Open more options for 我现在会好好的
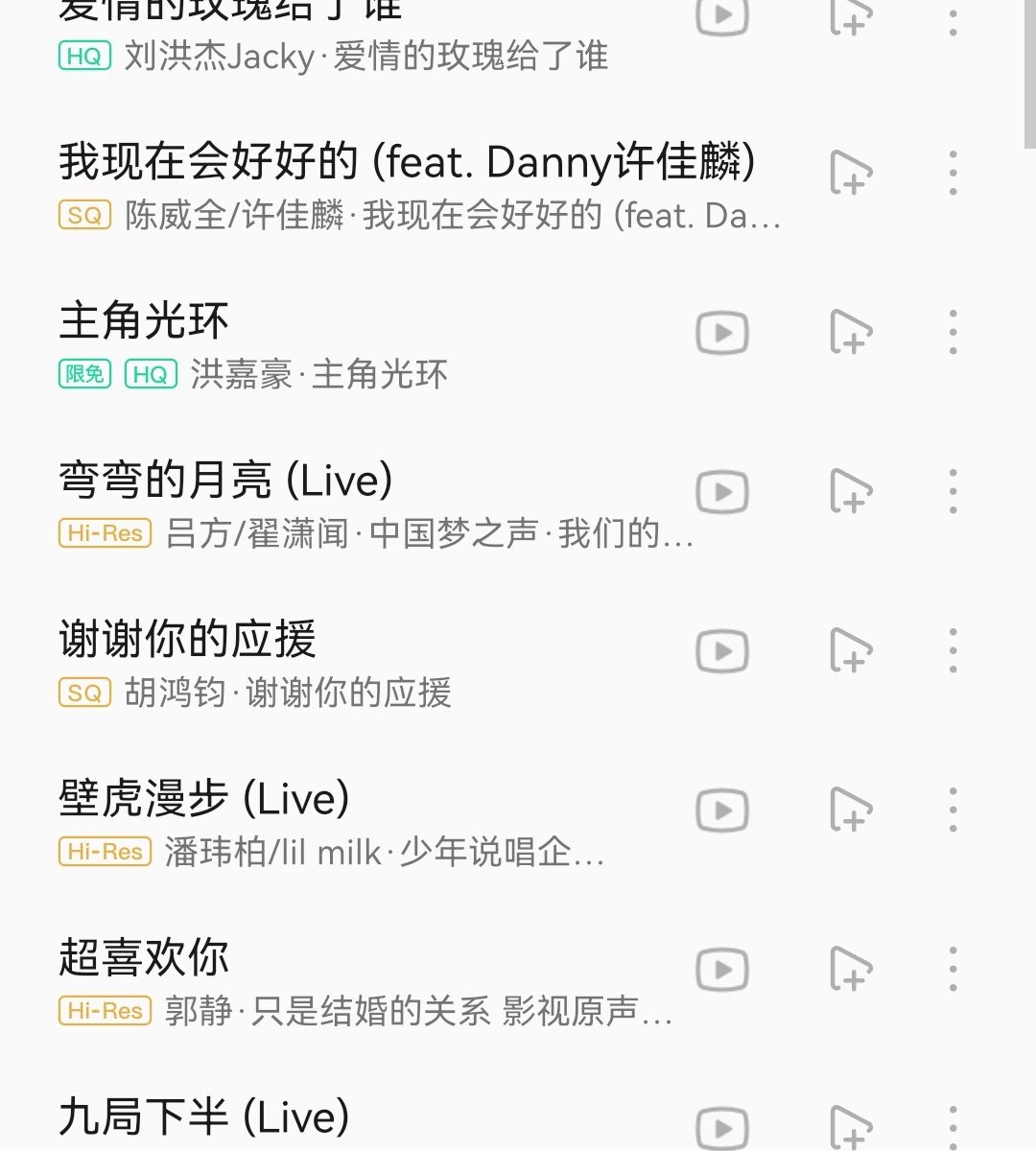The height and width of the screenshot is (1151, 1036). pyautogui.click(x=953, y=174)
